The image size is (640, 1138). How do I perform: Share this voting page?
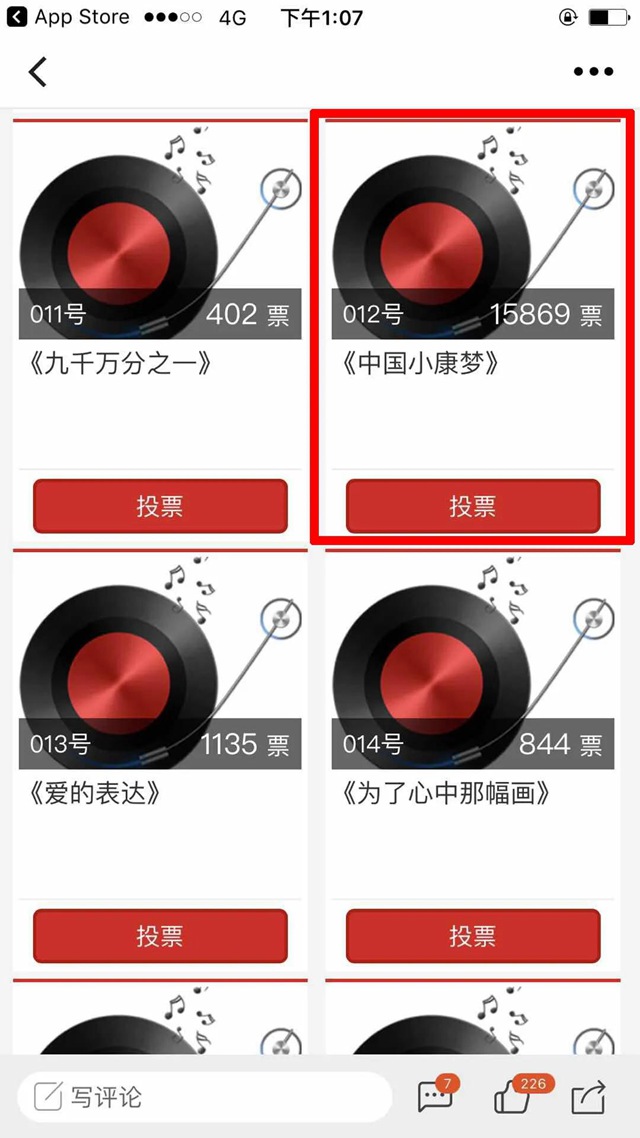(589, 1097)
